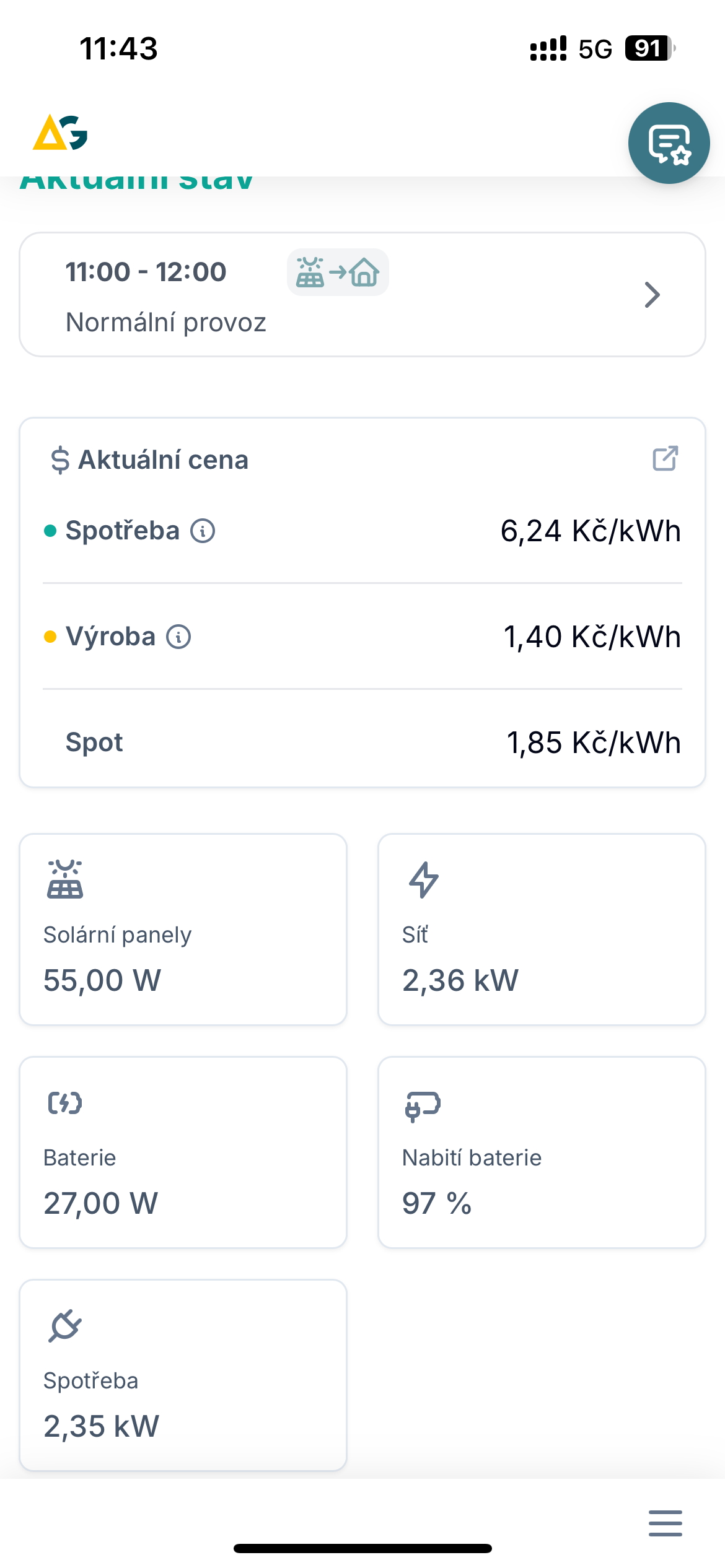The height and width of the screenshot is (1568, 725).
Task: Show info about Výroba price
Action: coord(178,637)
